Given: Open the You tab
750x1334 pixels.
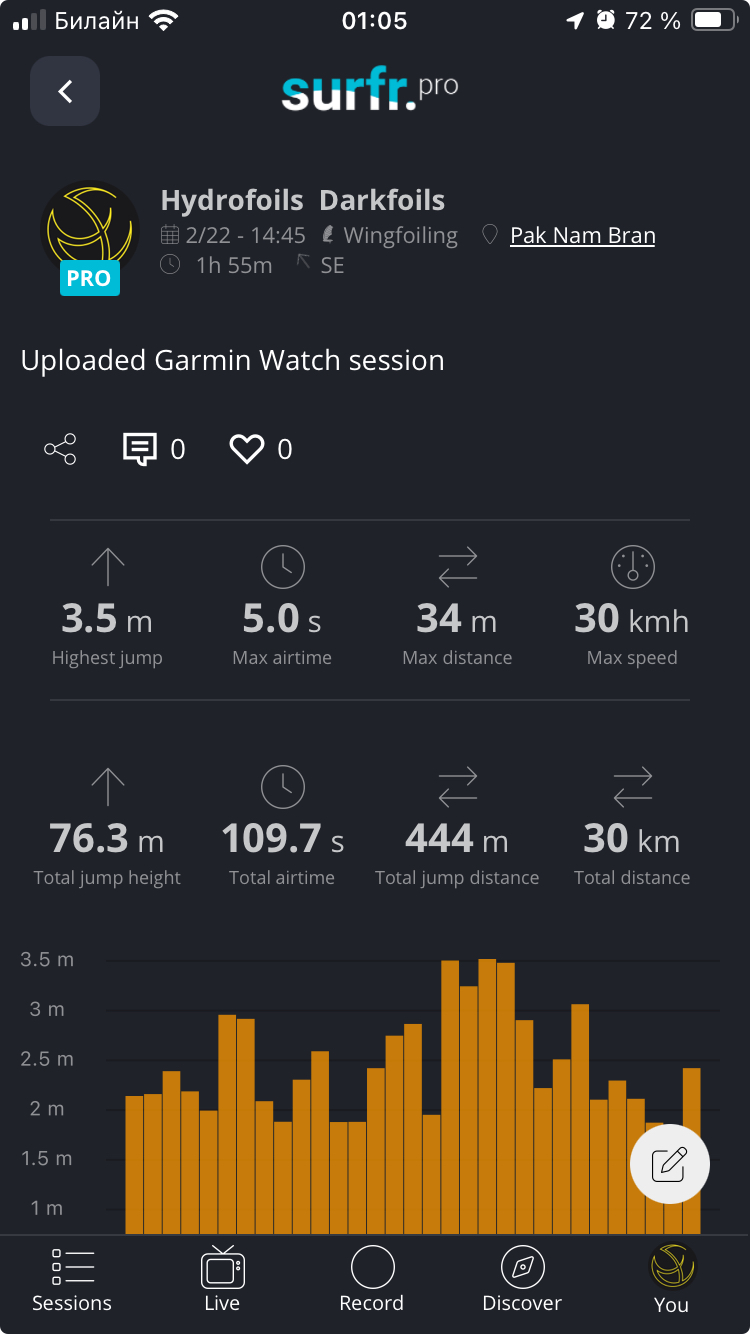Looking at the screenshot, I should coord(672,1280).
